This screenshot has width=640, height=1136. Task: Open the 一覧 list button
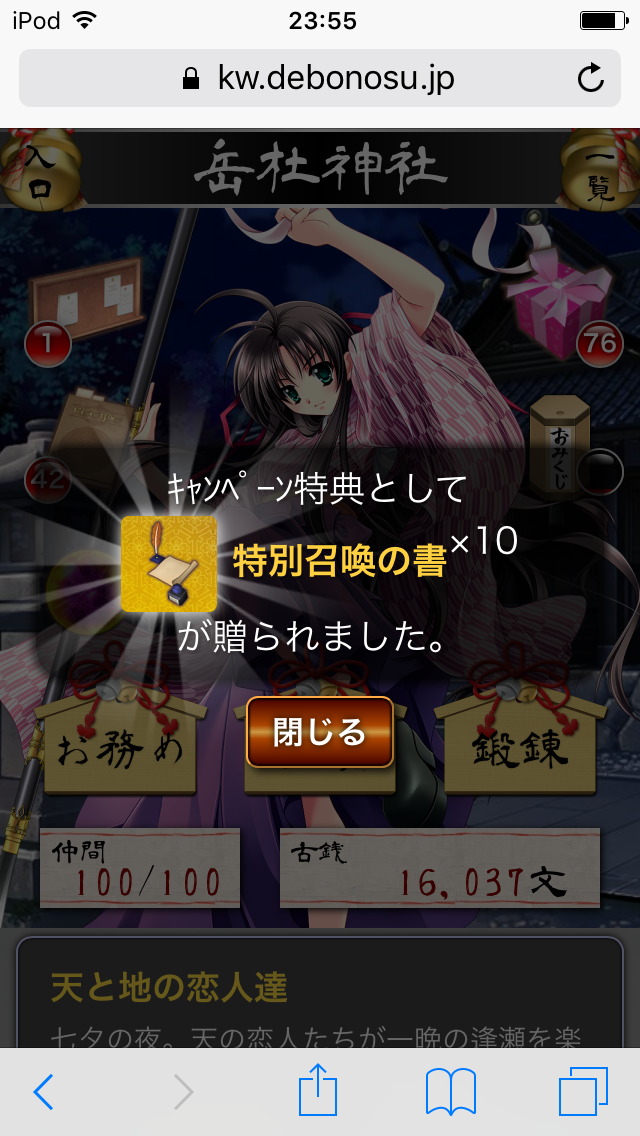click(x=601, y=172)
